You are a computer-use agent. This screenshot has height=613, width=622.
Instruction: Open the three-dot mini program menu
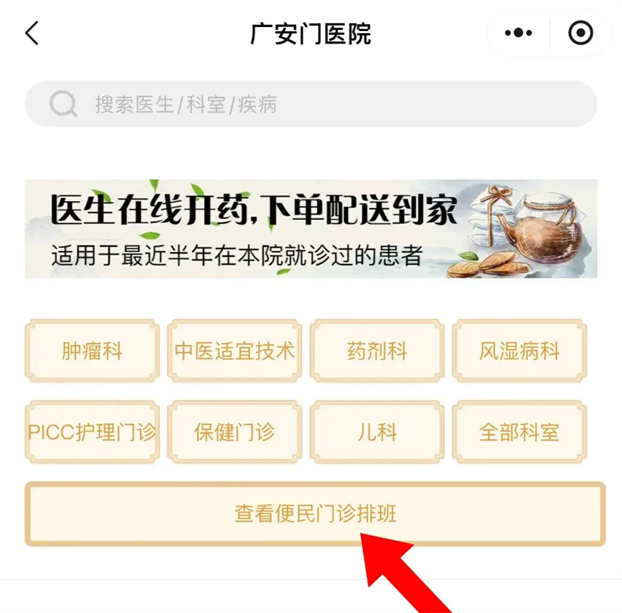[518, 33]
